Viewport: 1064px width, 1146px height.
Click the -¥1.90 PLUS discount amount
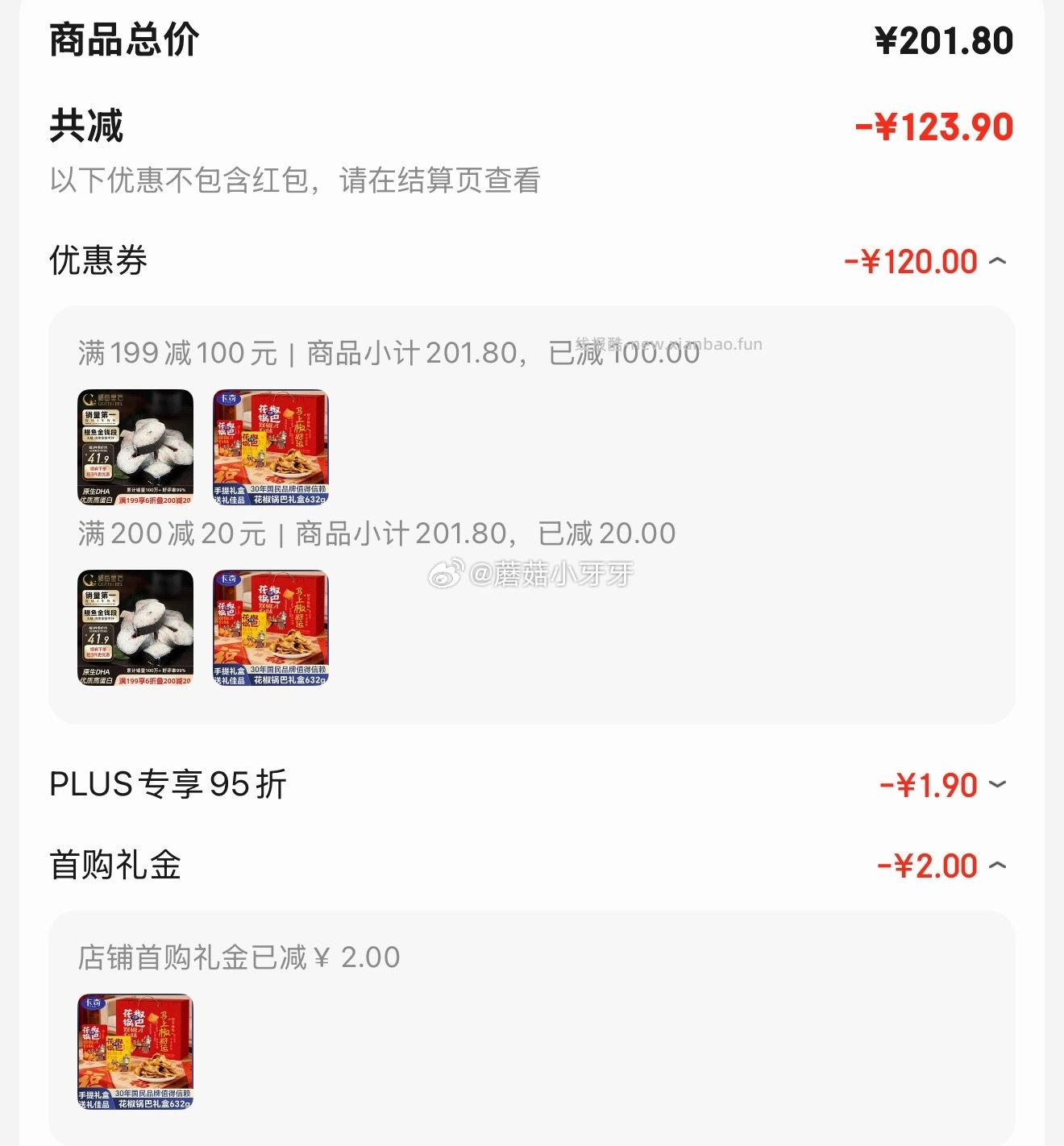[927, 785]
